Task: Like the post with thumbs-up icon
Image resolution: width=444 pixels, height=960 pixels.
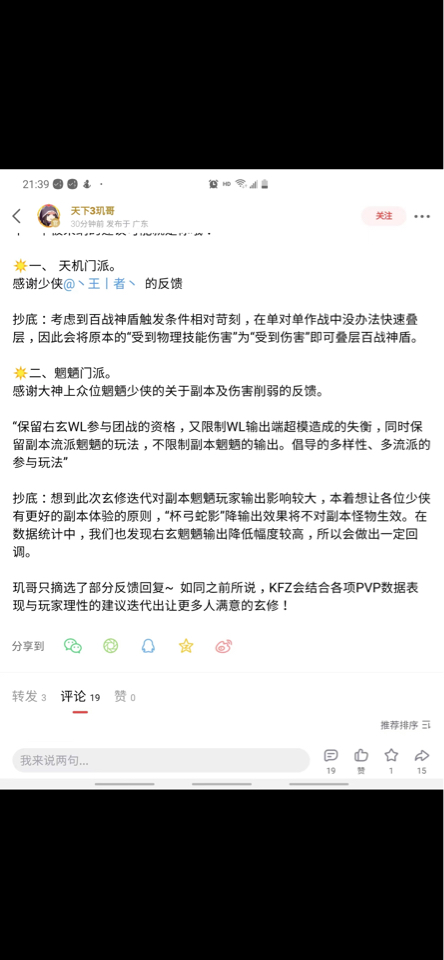Action: pos(361,760)
